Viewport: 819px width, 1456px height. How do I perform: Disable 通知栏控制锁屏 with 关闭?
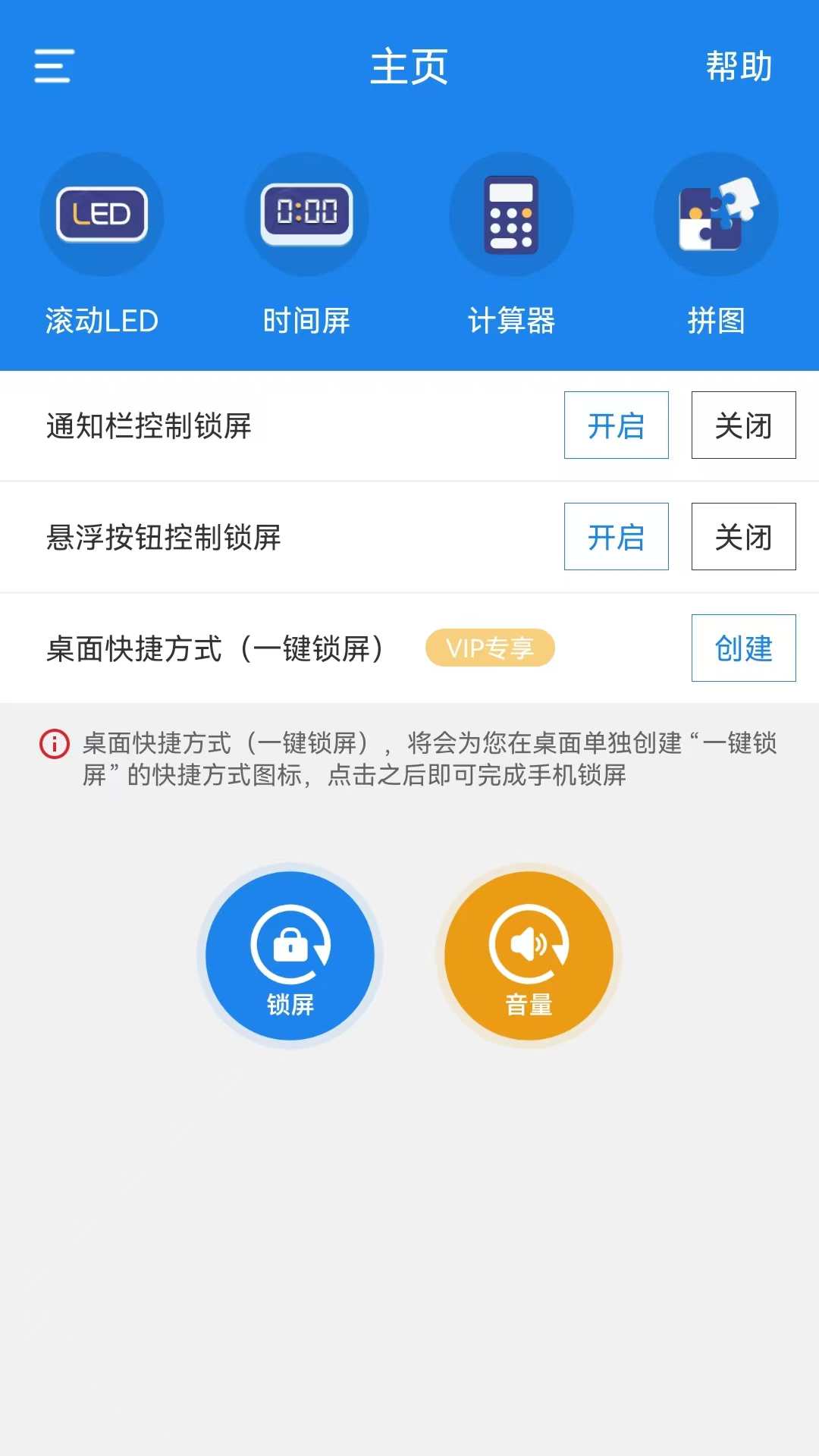[x=743, y=425]
